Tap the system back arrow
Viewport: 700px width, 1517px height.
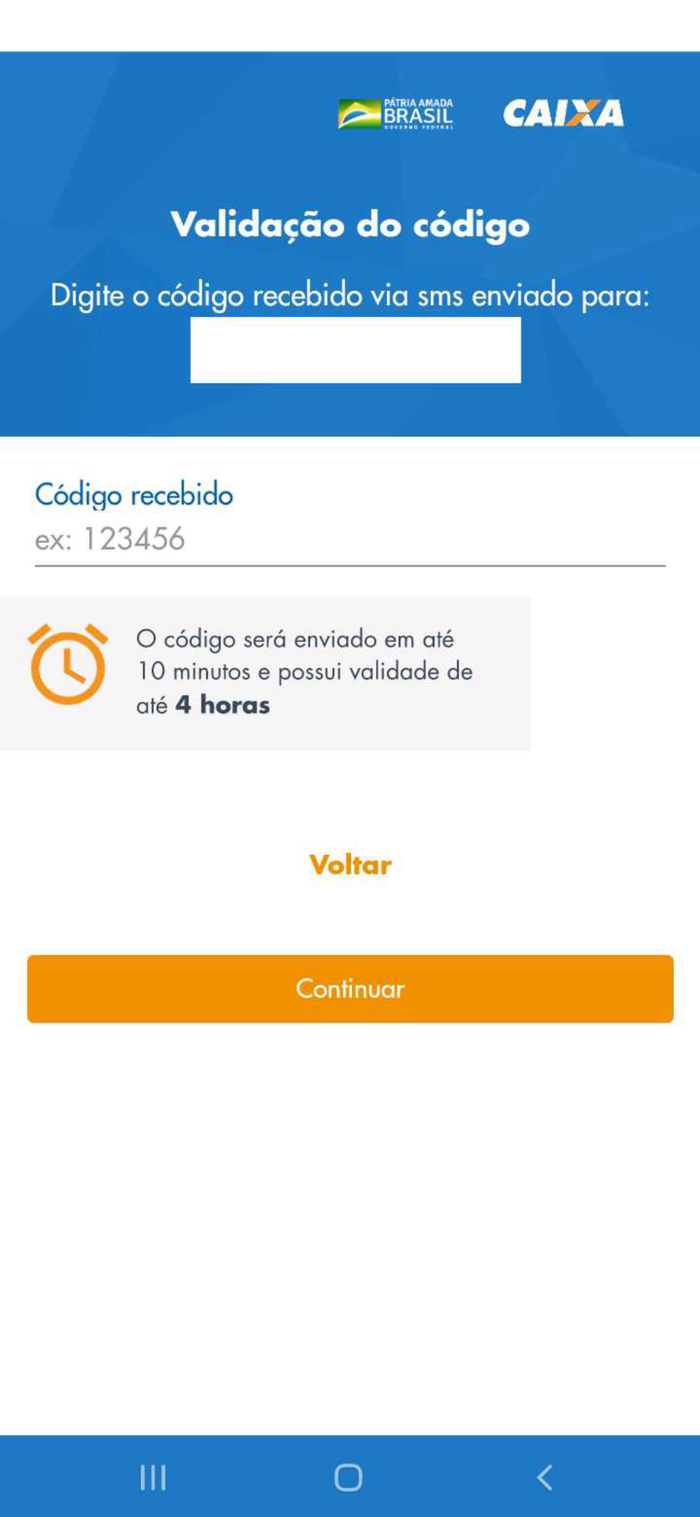544,1477
